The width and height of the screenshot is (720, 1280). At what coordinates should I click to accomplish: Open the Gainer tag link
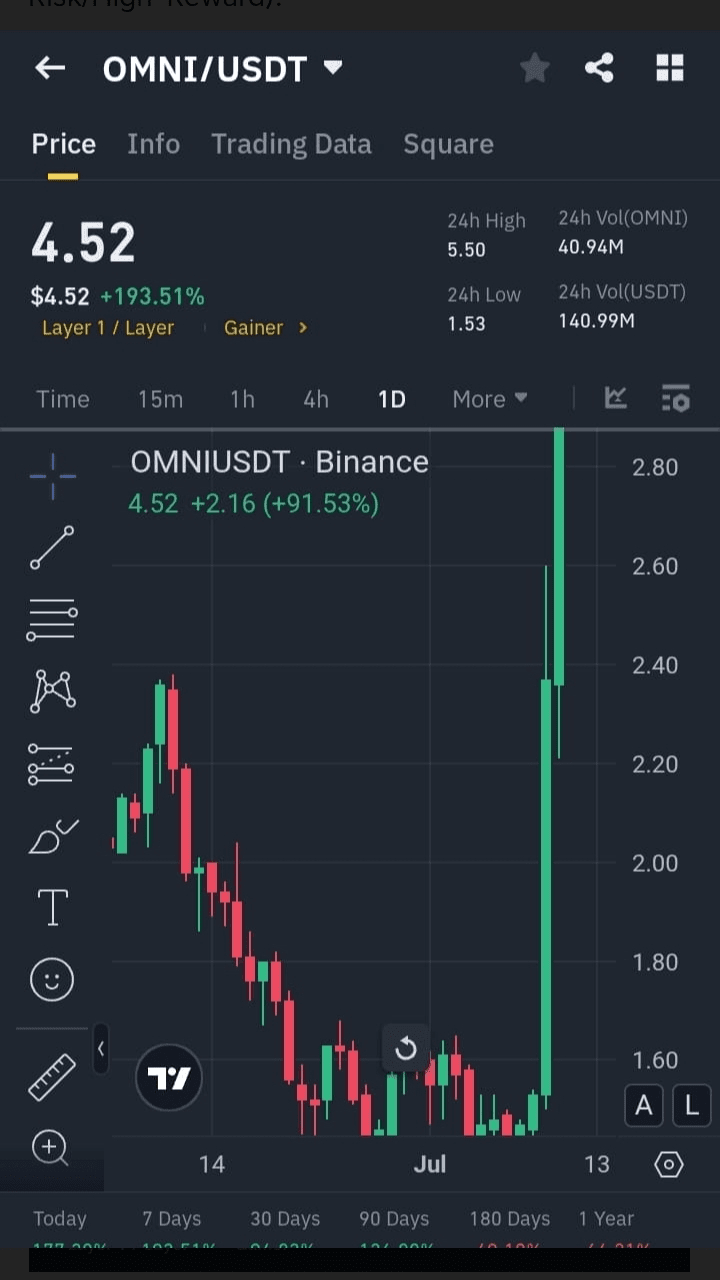(x=264, y=328)
